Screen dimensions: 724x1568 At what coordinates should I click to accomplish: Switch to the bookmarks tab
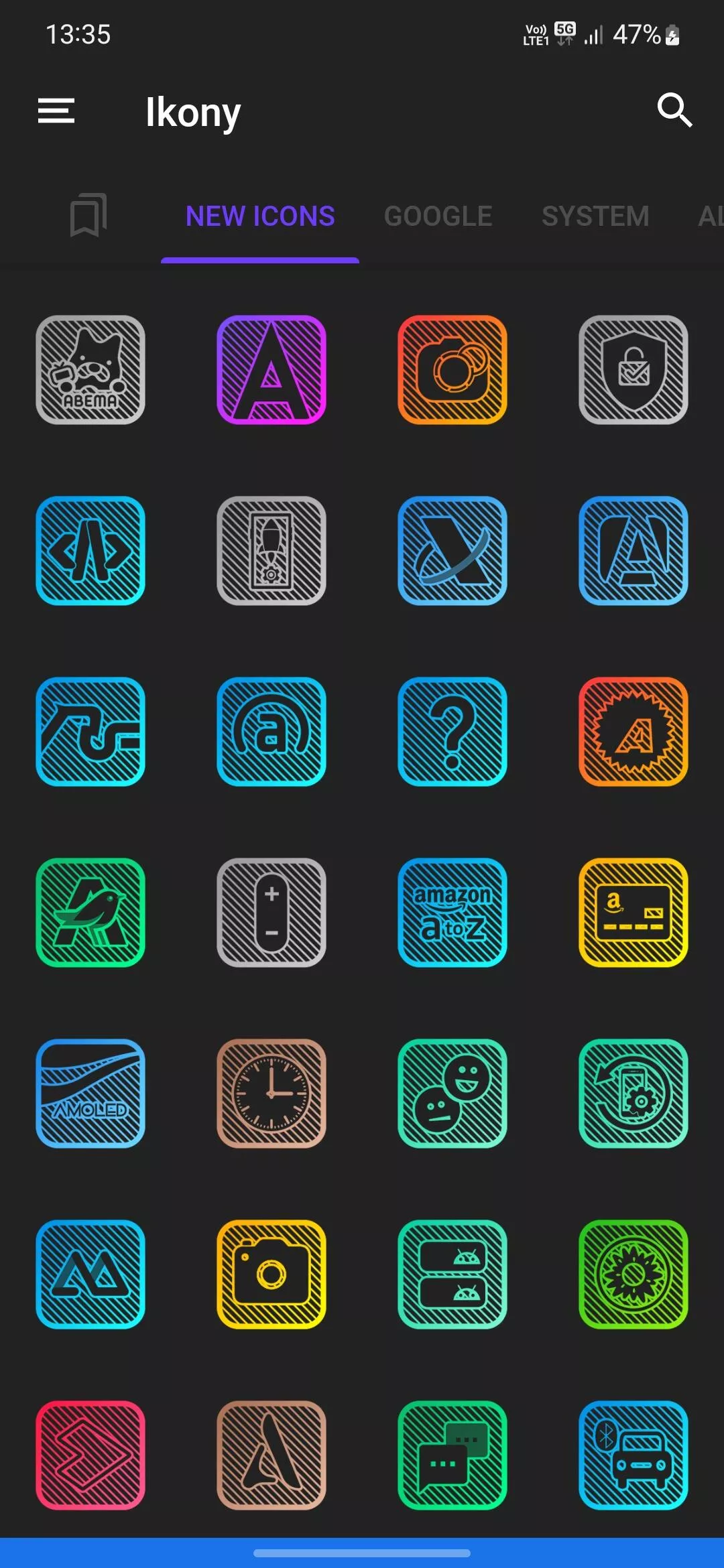tap(88, 215)
